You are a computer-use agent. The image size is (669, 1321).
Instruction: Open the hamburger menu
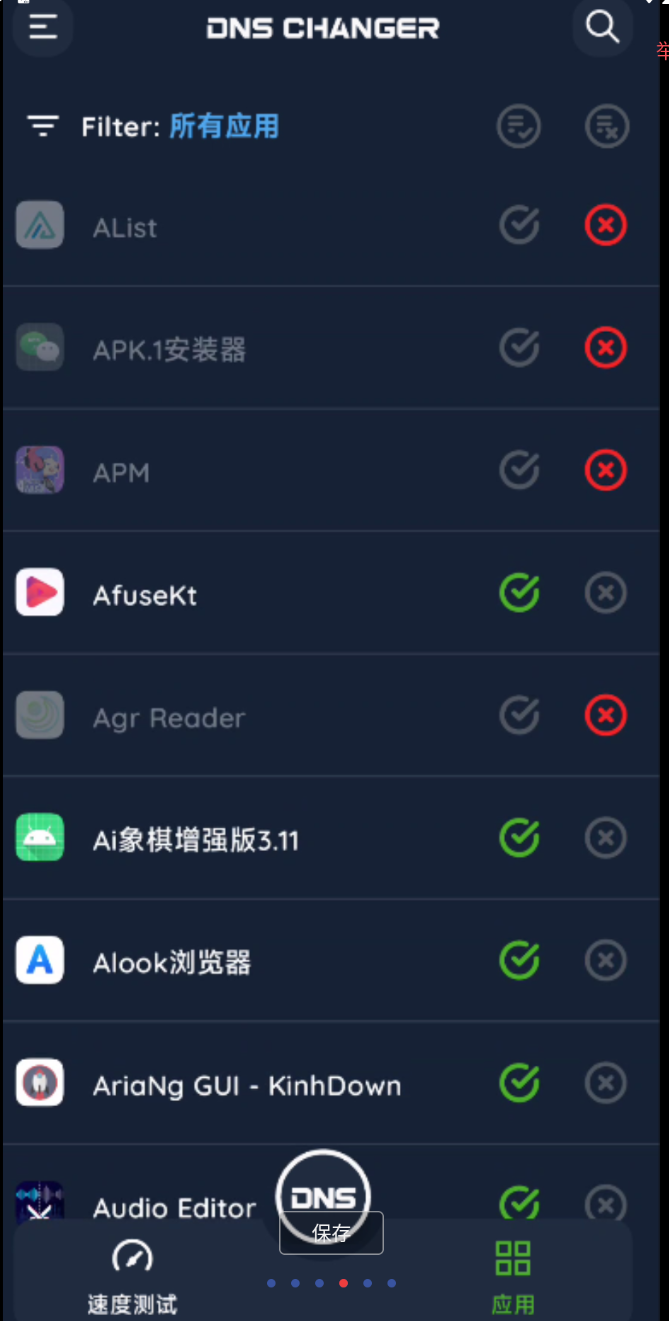pyautogui.click(x=42, y=27)
